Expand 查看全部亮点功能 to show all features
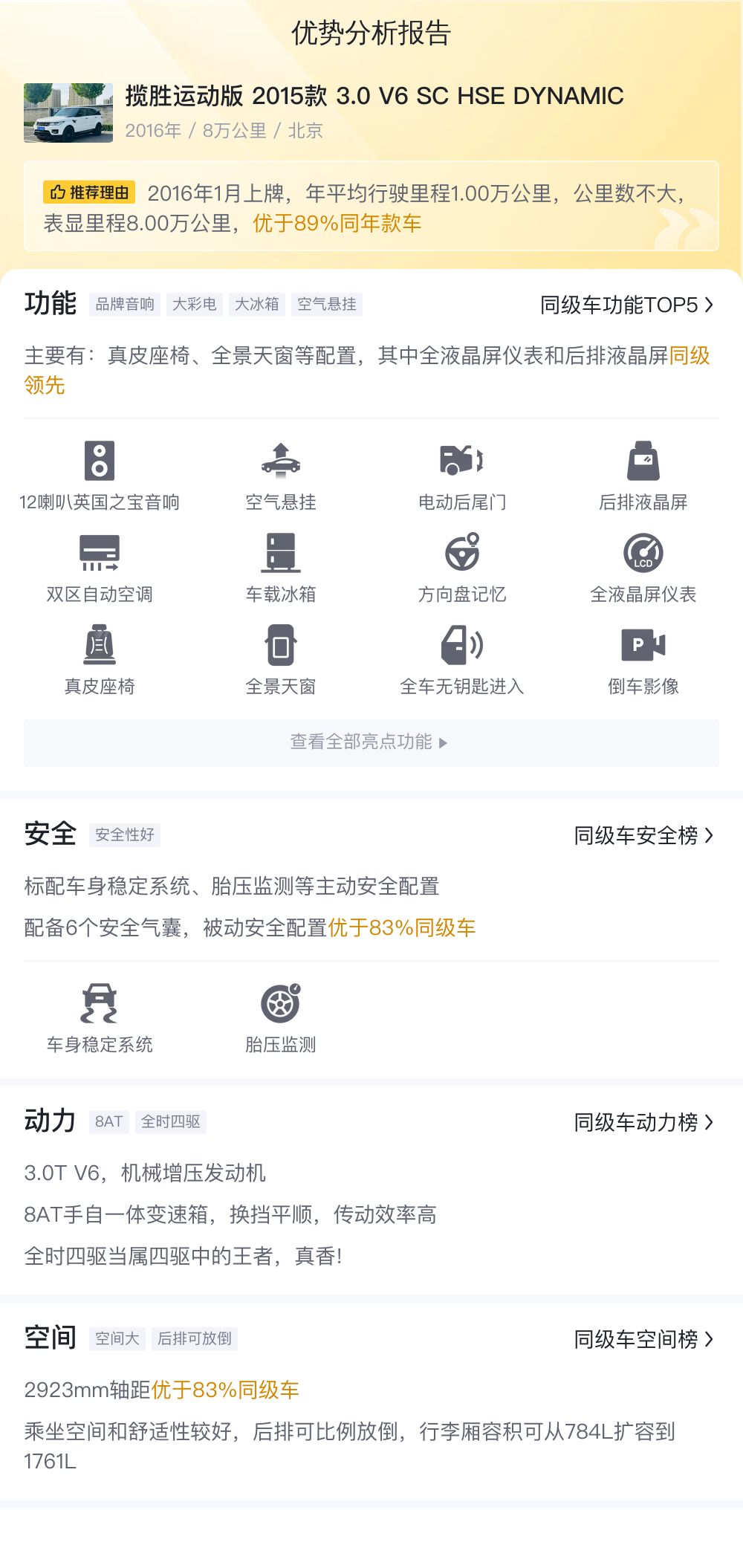 [x=369, y=742]
